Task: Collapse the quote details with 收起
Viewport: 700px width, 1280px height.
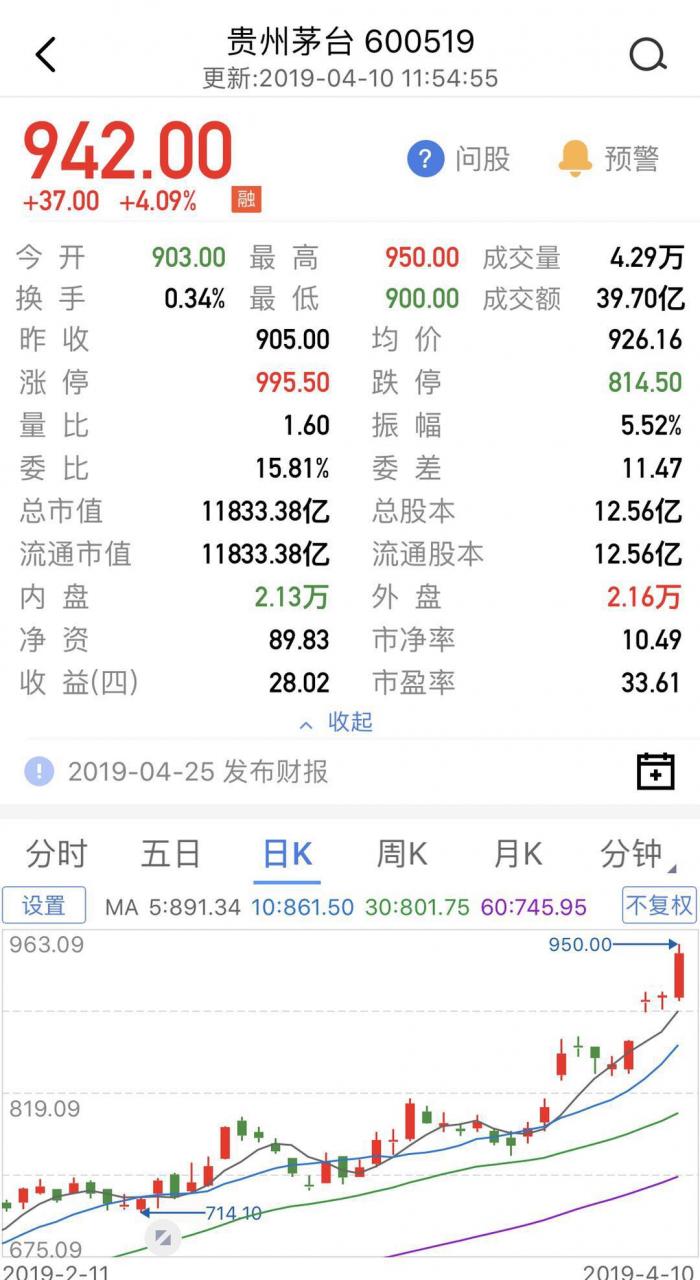Action: [338, 722]
